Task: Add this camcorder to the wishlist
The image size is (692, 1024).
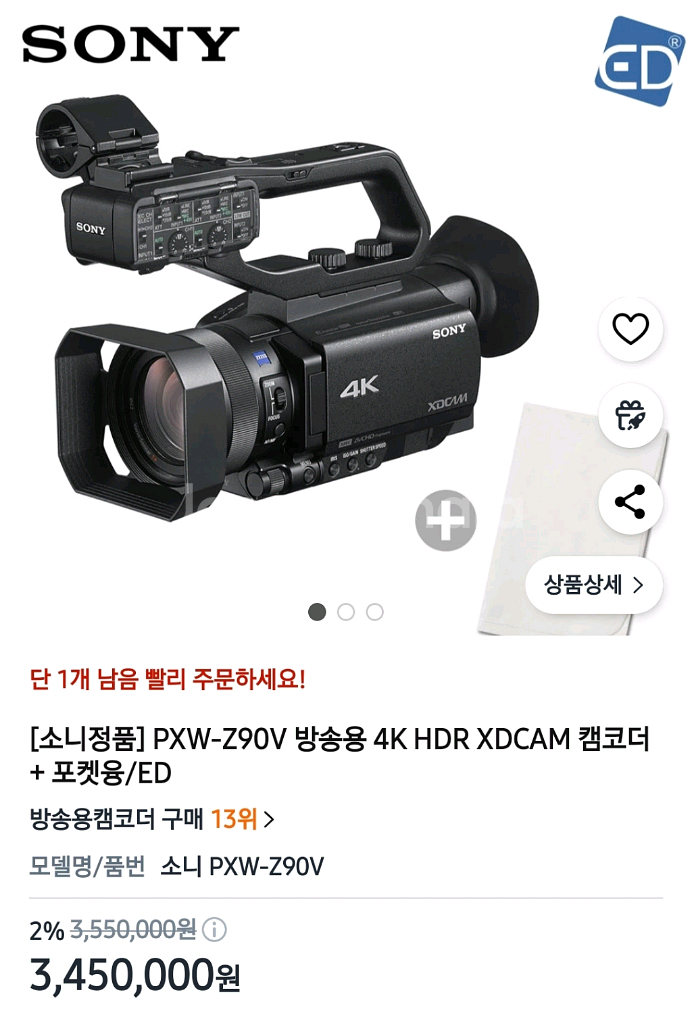Action: [630, 329]
